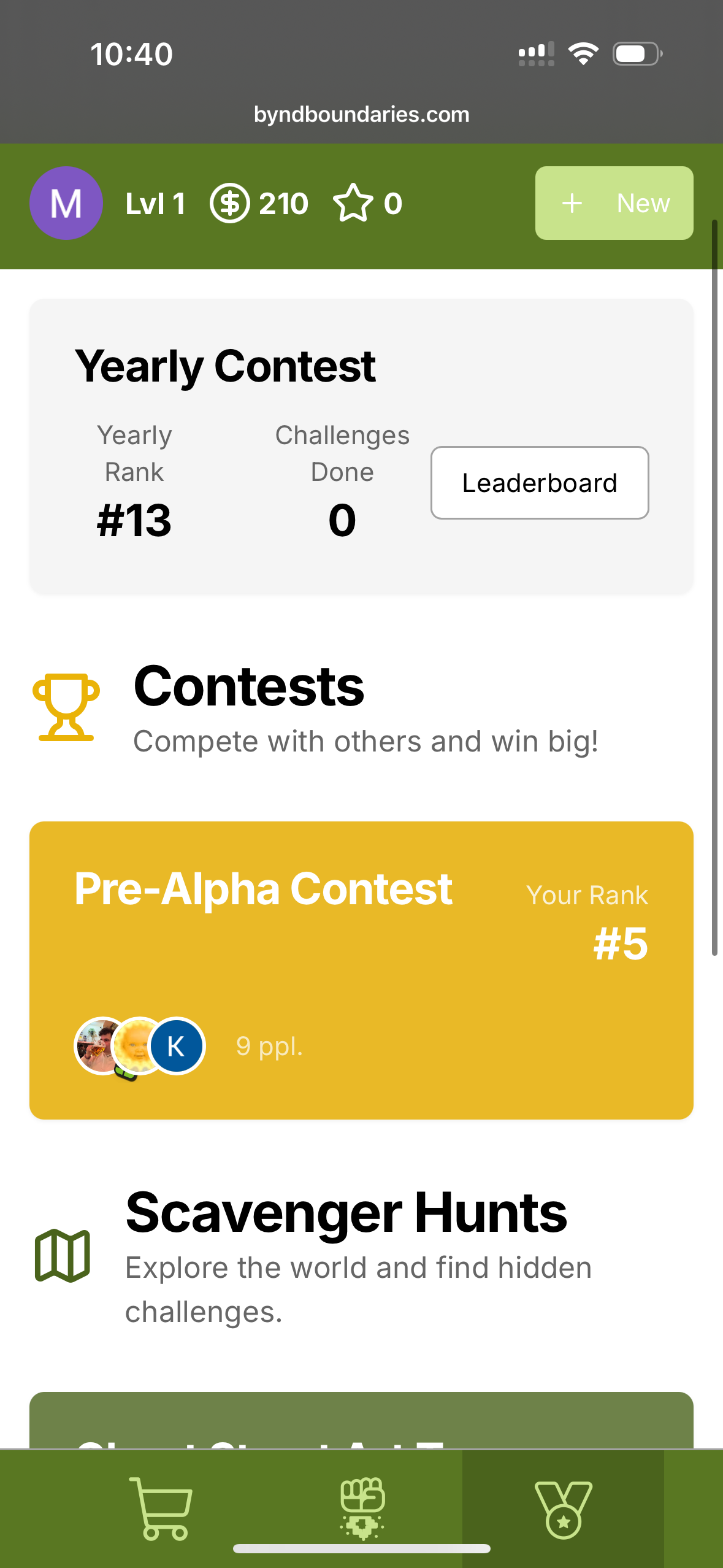Open the Pre-Alpha Contest card
723x1568 pixels.
click(361, 970)
